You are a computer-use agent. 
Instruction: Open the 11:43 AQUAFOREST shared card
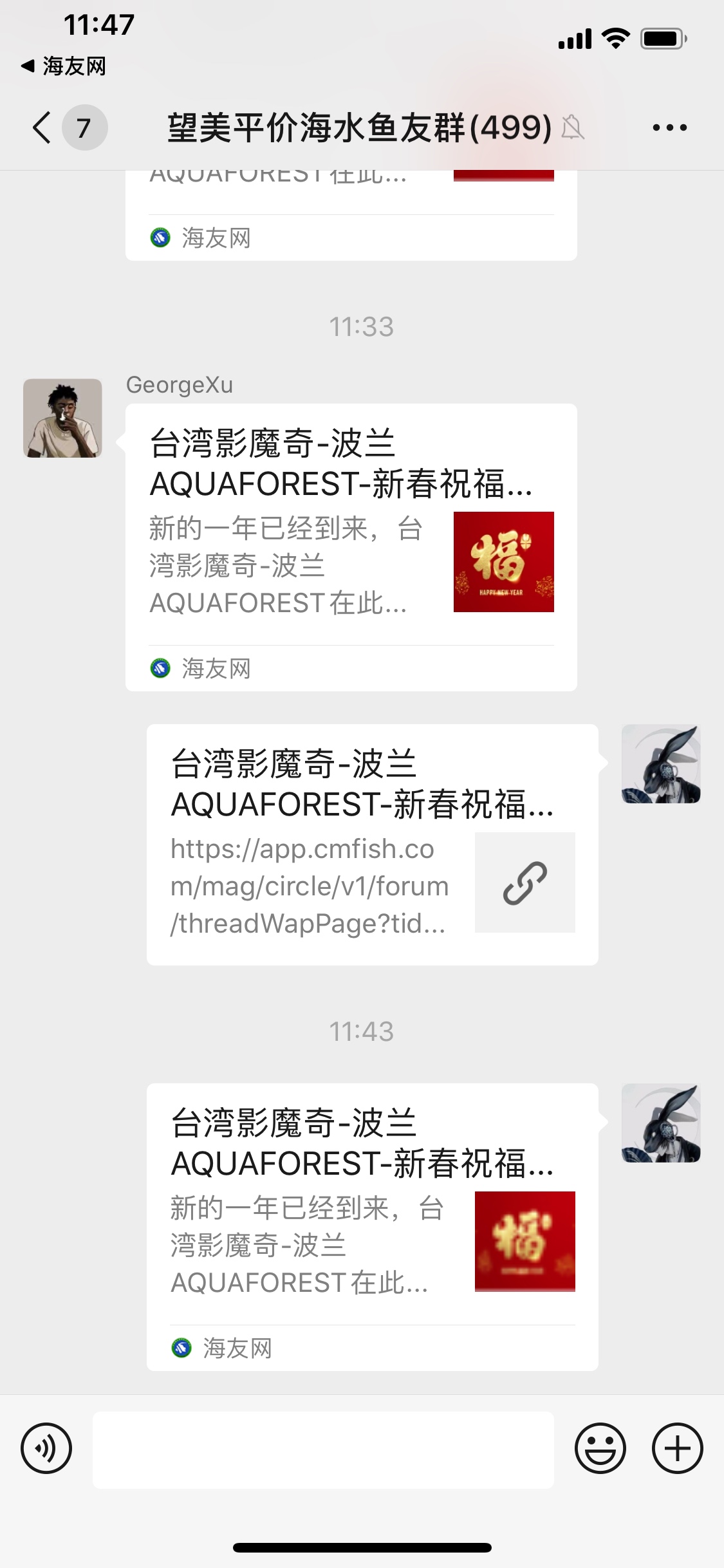[x=372, y=1226]
